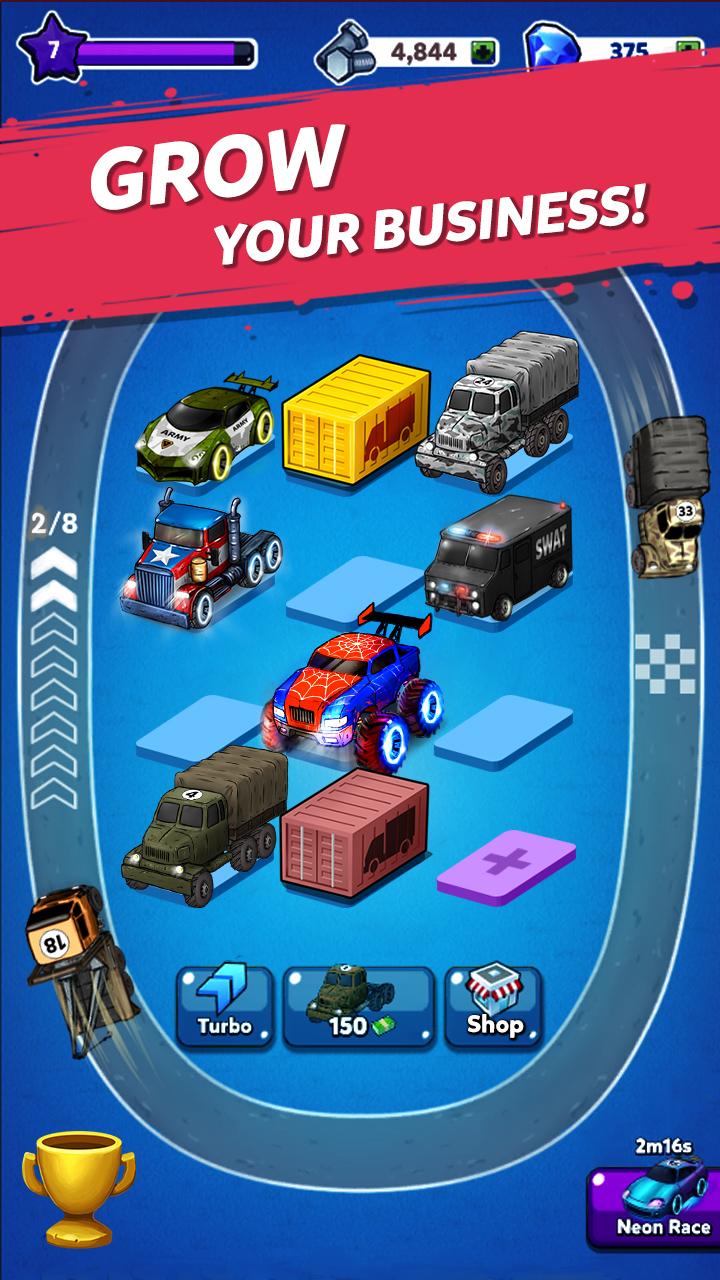Unlock the purple plus parking slot
This screenshot has height=1280, width=720.
click(507, 862)
